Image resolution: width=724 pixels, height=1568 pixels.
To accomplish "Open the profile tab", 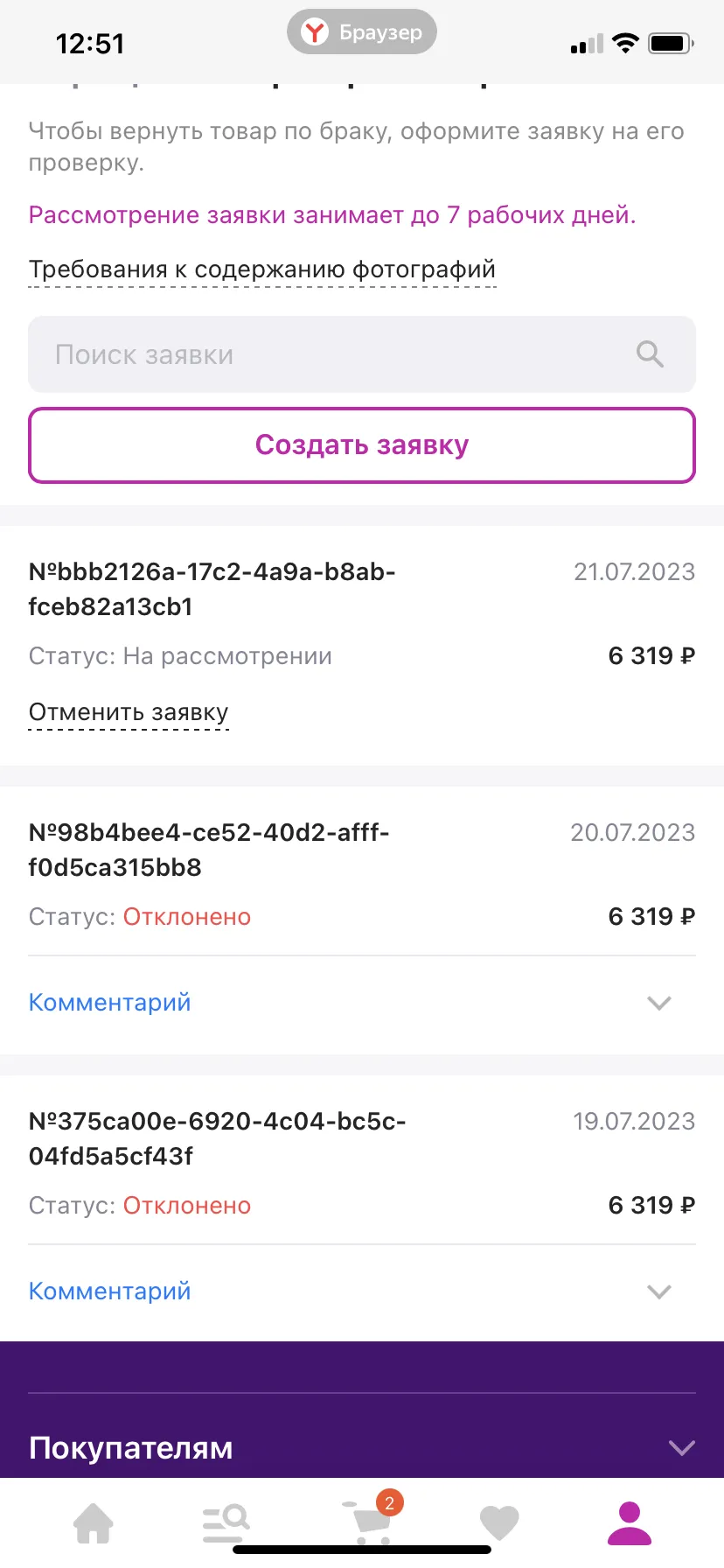I will click(x=630, y=1523).
